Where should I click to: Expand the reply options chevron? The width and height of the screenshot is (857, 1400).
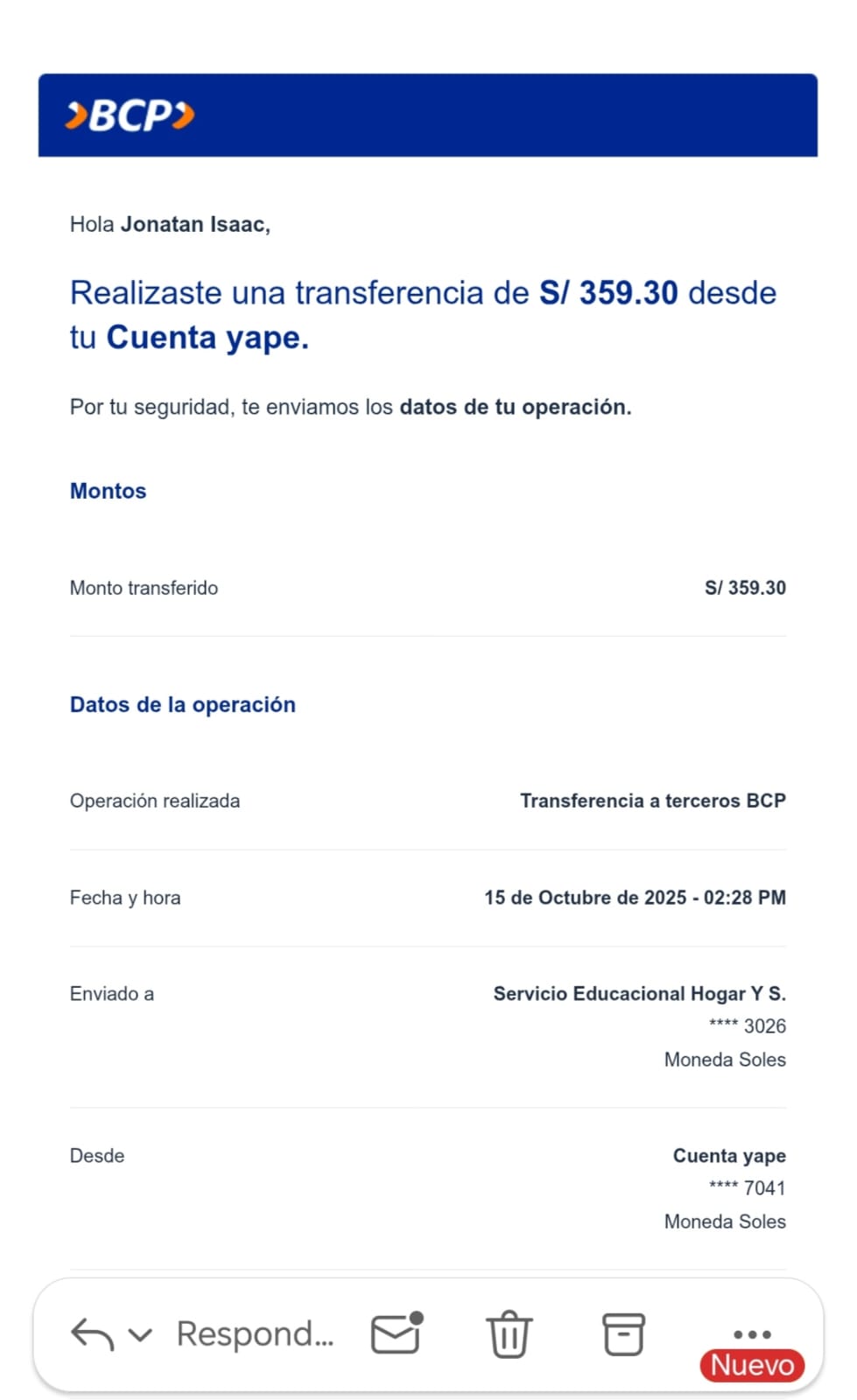[x=140, y=1334]
